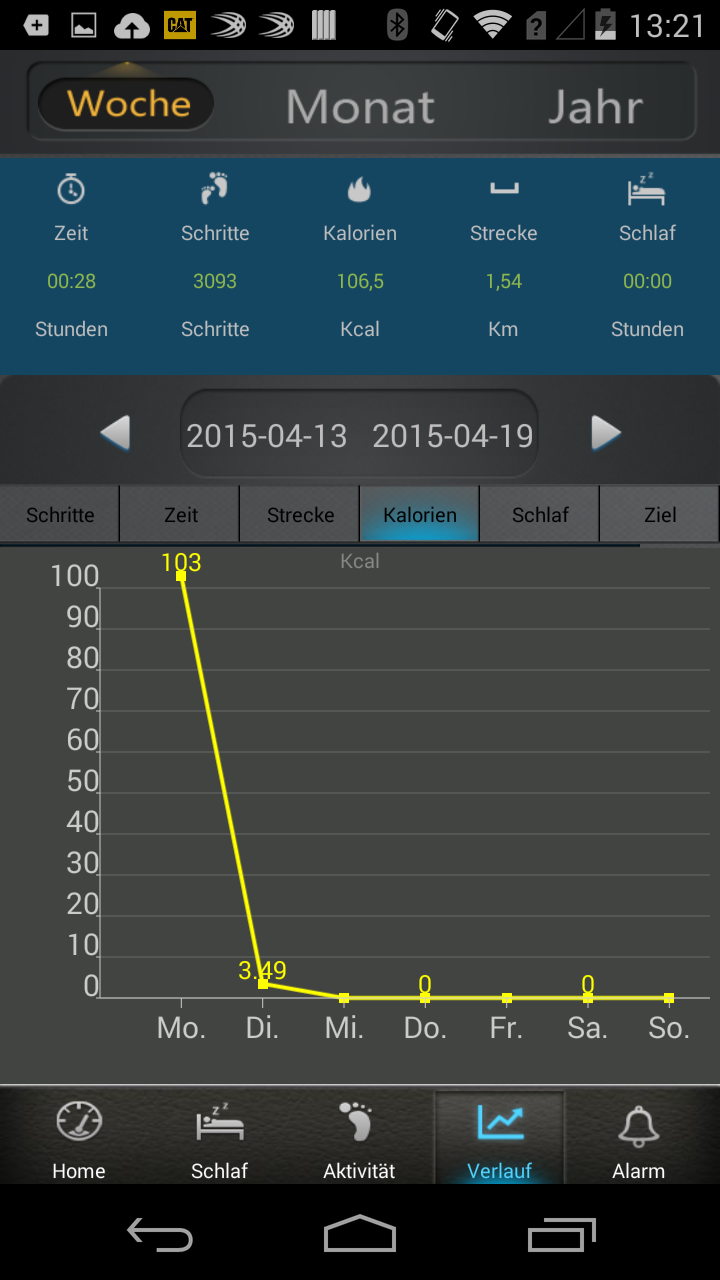This screenshot has width=720, height=1280.
Task: Open Schlaf in bottom navigation
Action: [219, 1140]
